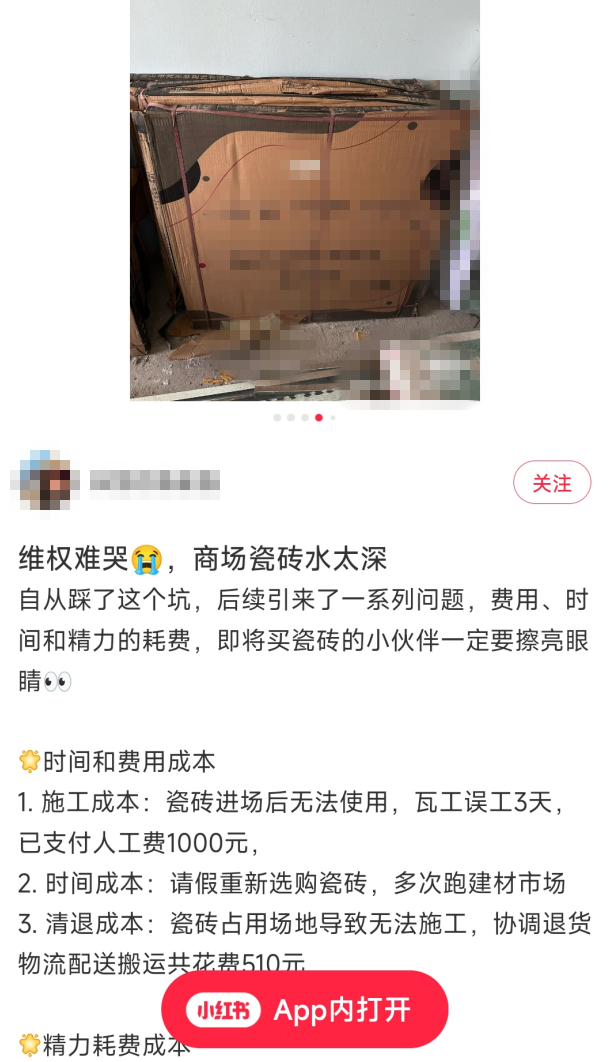
Task: Follow the author with 关注 button
Action: pyautogui.click(x=551, y=483)
